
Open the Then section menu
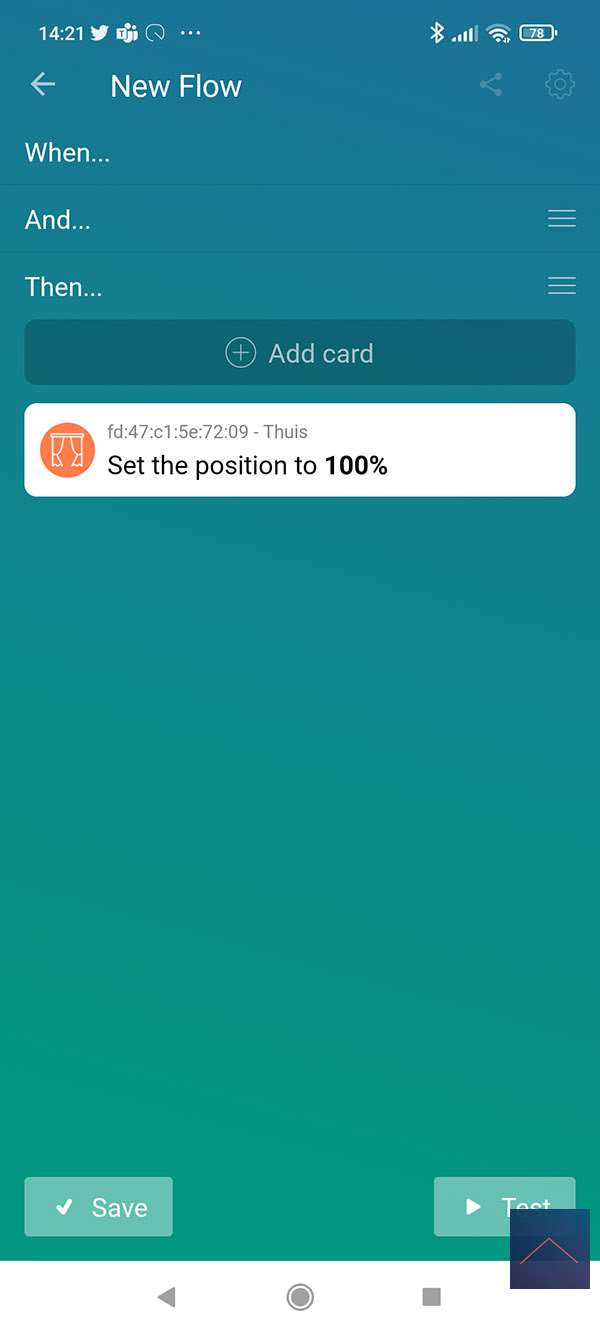click(561, 286)
